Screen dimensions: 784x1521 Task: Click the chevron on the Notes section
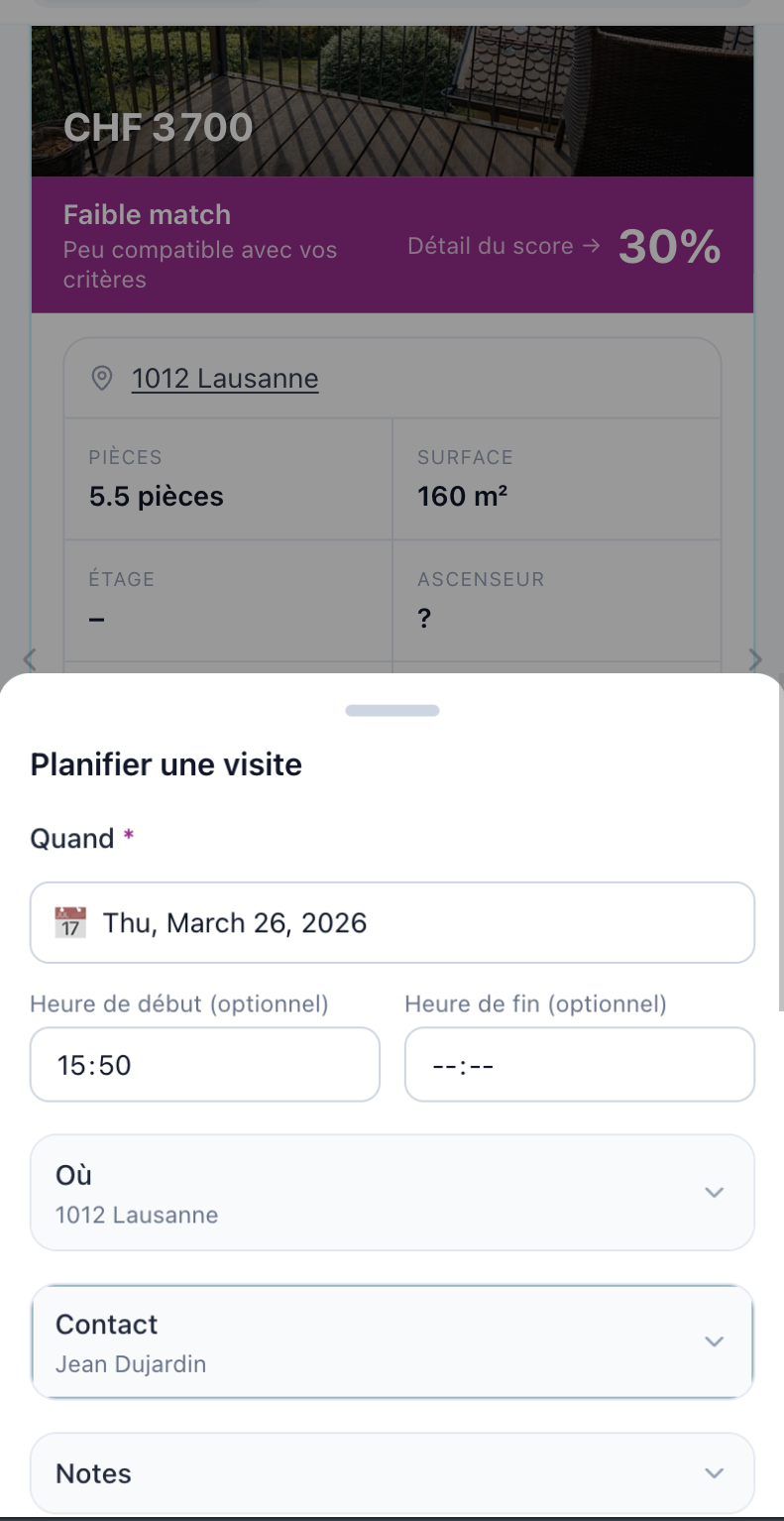click(714, 1472)
